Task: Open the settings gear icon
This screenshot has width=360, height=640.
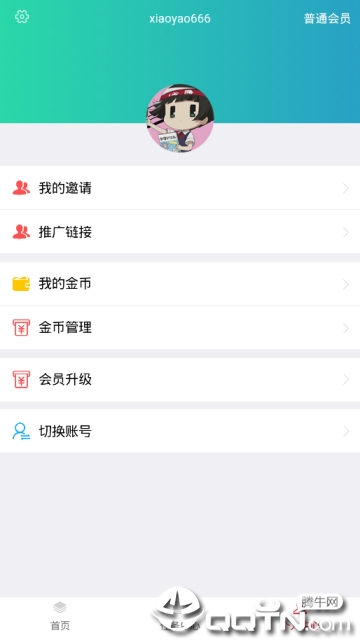Action: tap(22, 16)
